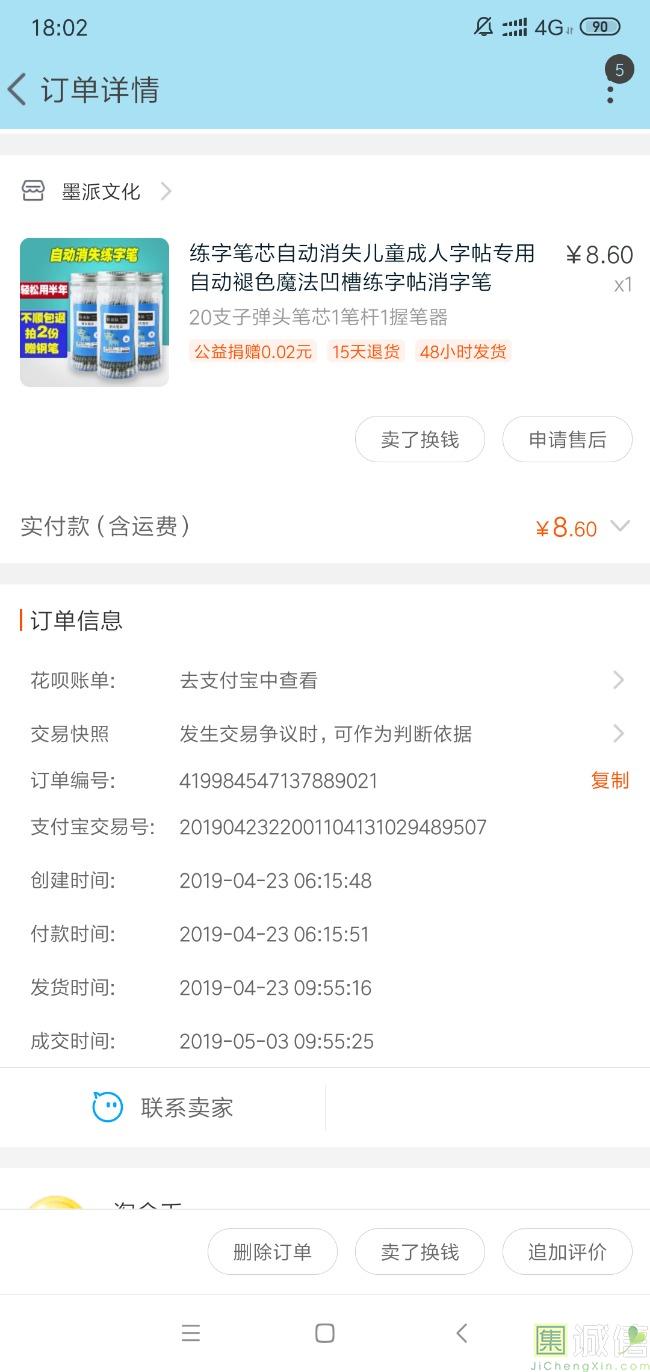650x1372 pixels.
Task: Tap 卖了换钱 under the product
Action: [x=419, y=440]
